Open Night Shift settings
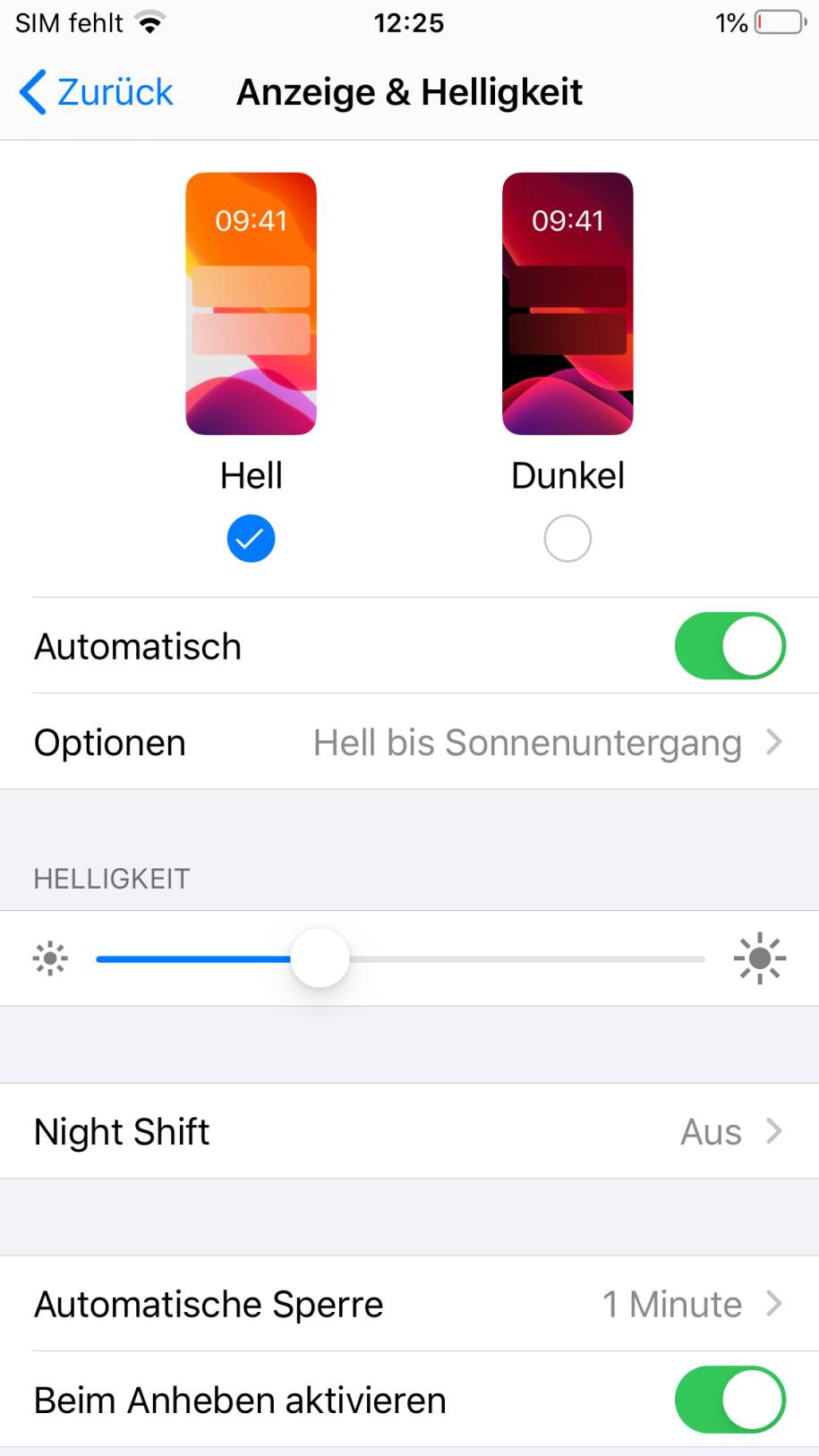 (409, 1131)
